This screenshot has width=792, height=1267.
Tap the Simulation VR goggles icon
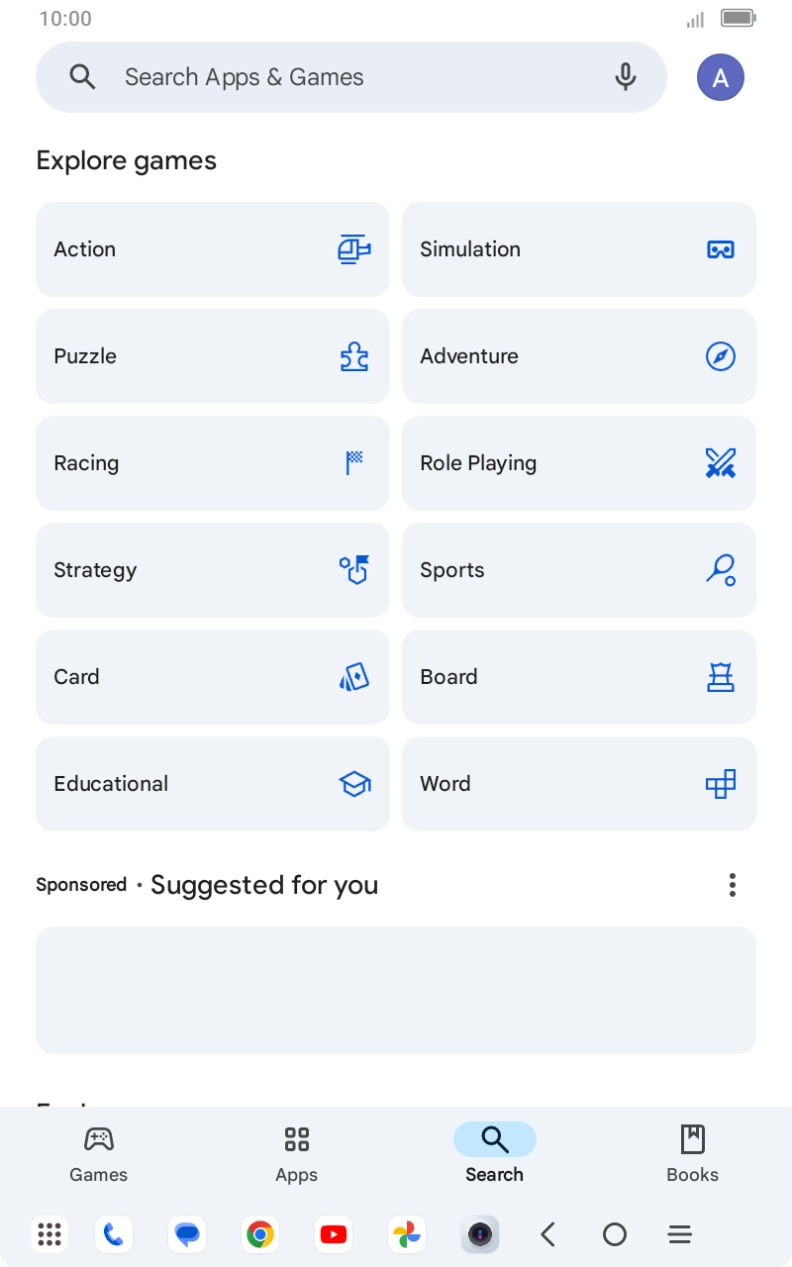coord(719,249)
